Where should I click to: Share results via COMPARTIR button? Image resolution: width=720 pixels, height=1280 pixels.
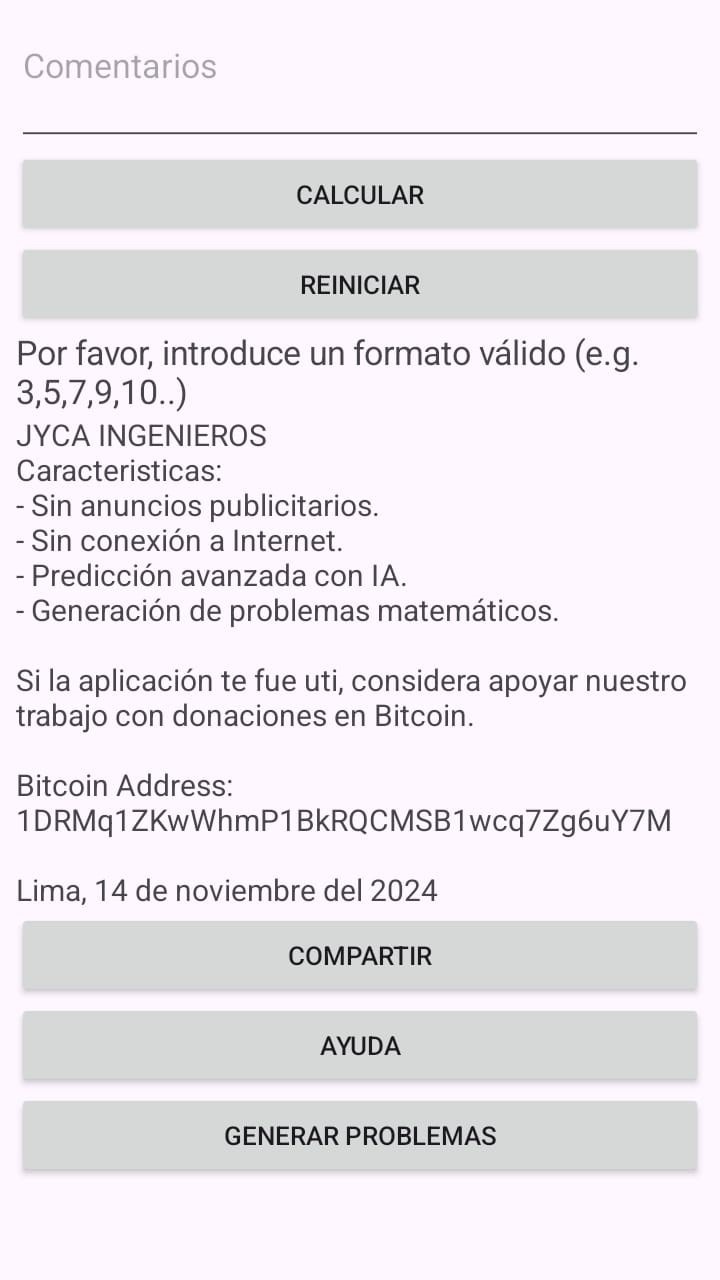tap(360, 956)
